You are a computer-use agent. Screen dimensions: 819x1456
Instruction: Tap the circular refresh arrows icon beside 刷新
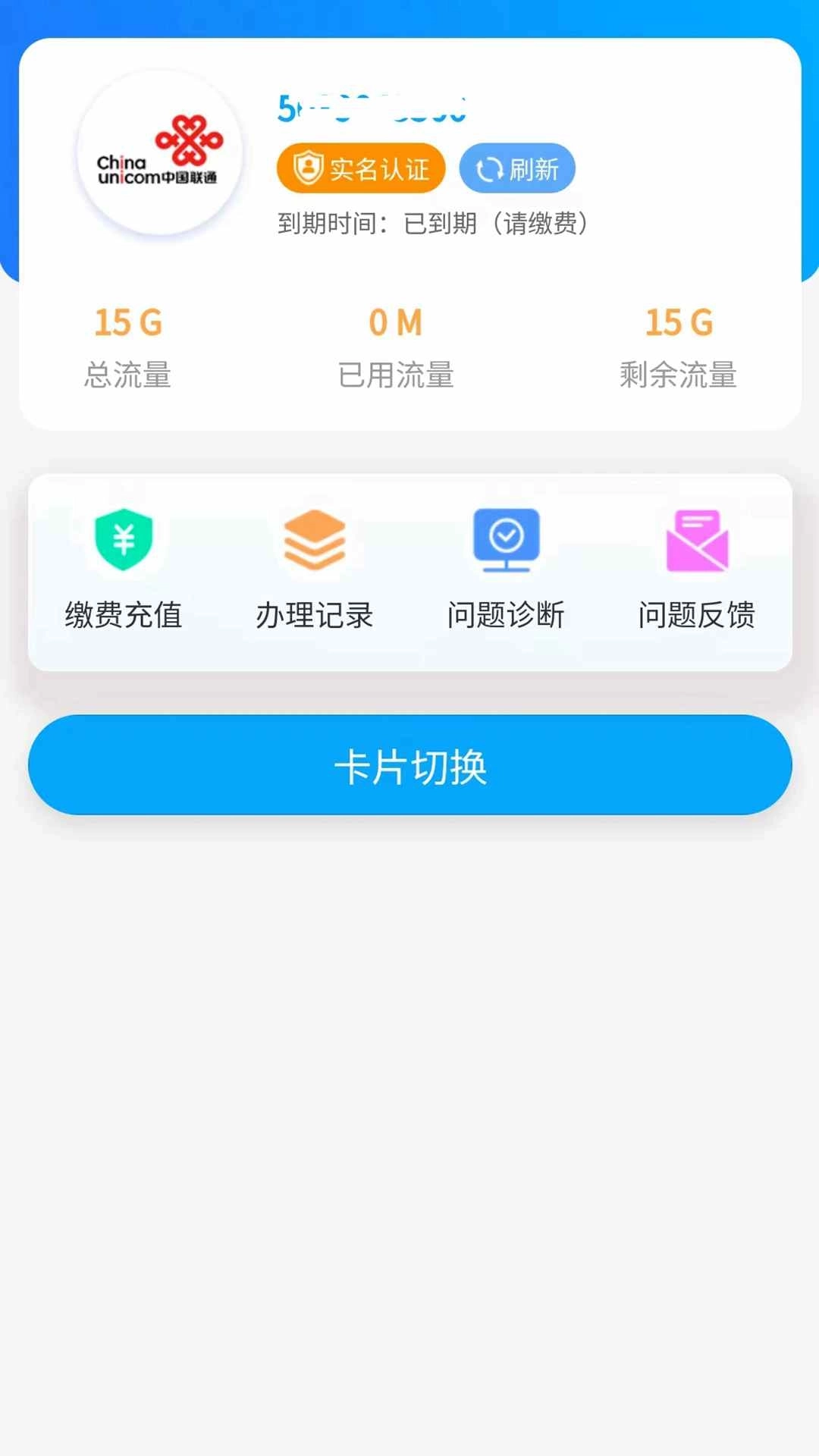[491, 168]
